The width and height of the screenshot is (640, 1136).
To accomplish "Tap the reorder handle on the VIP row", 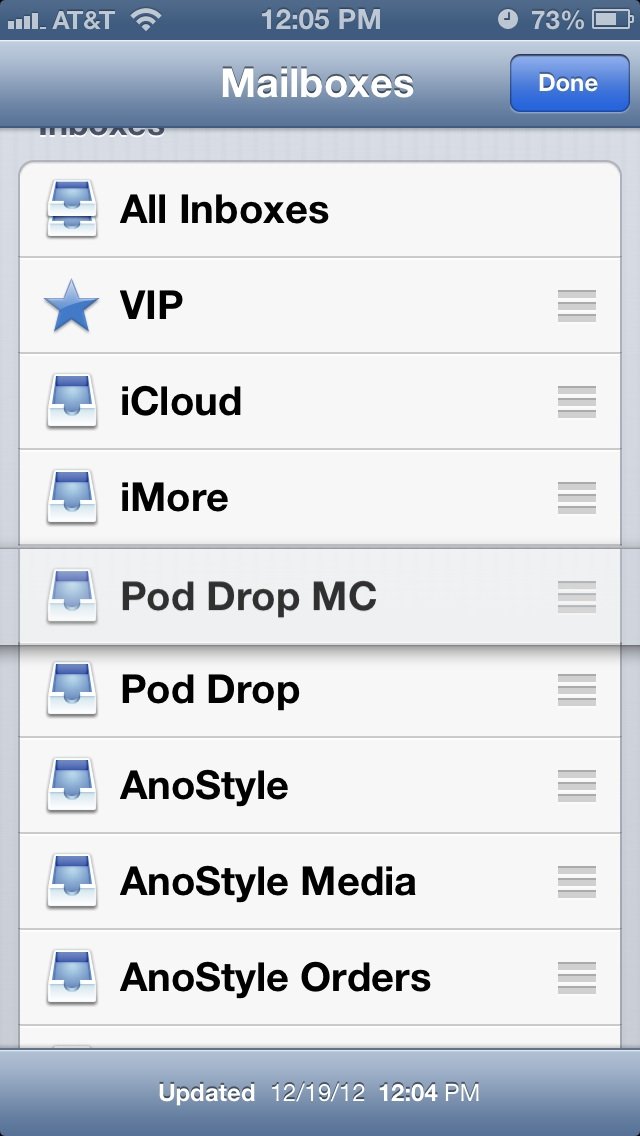I will 577,305.
